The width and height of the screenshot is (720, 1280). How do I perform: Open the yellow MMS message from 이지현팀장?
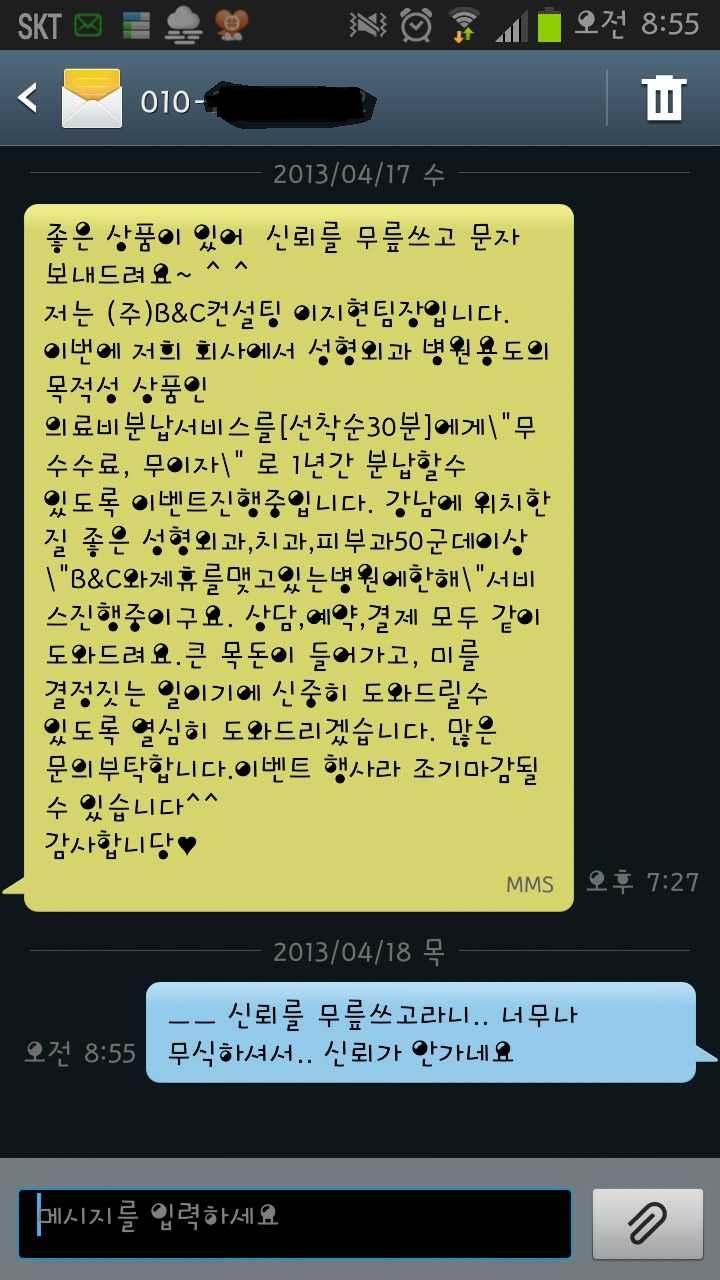298,557
